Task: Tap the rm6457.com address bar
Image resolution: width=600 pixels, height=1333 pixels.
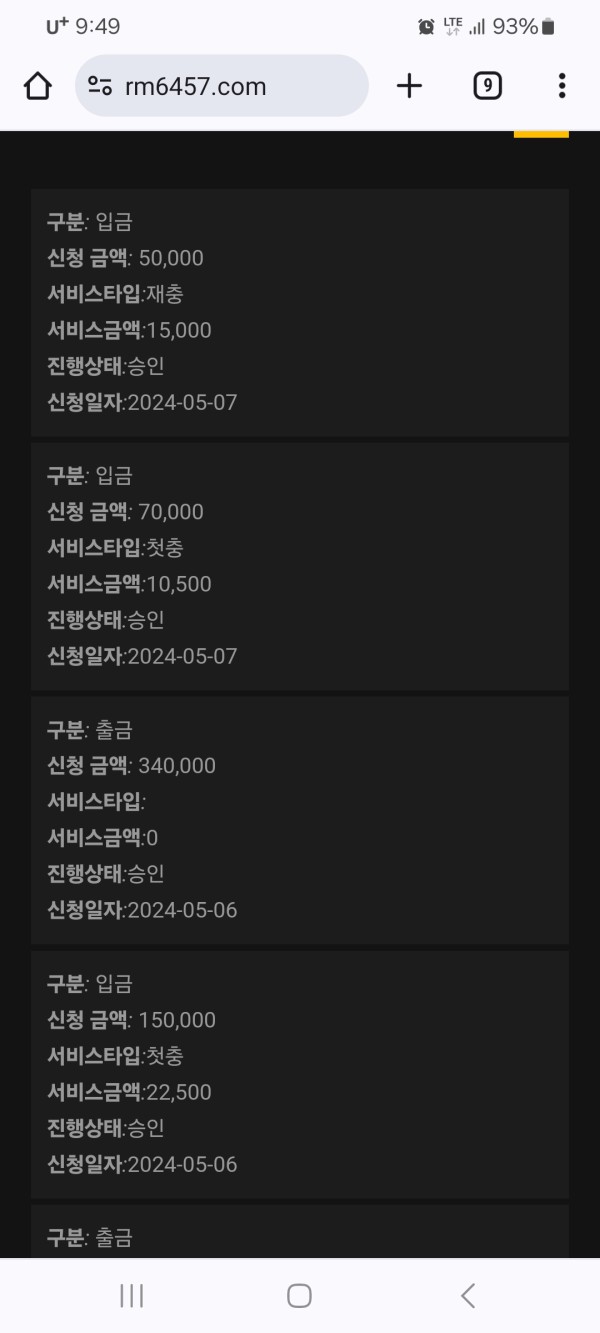Action: click(x=222, y=86)
